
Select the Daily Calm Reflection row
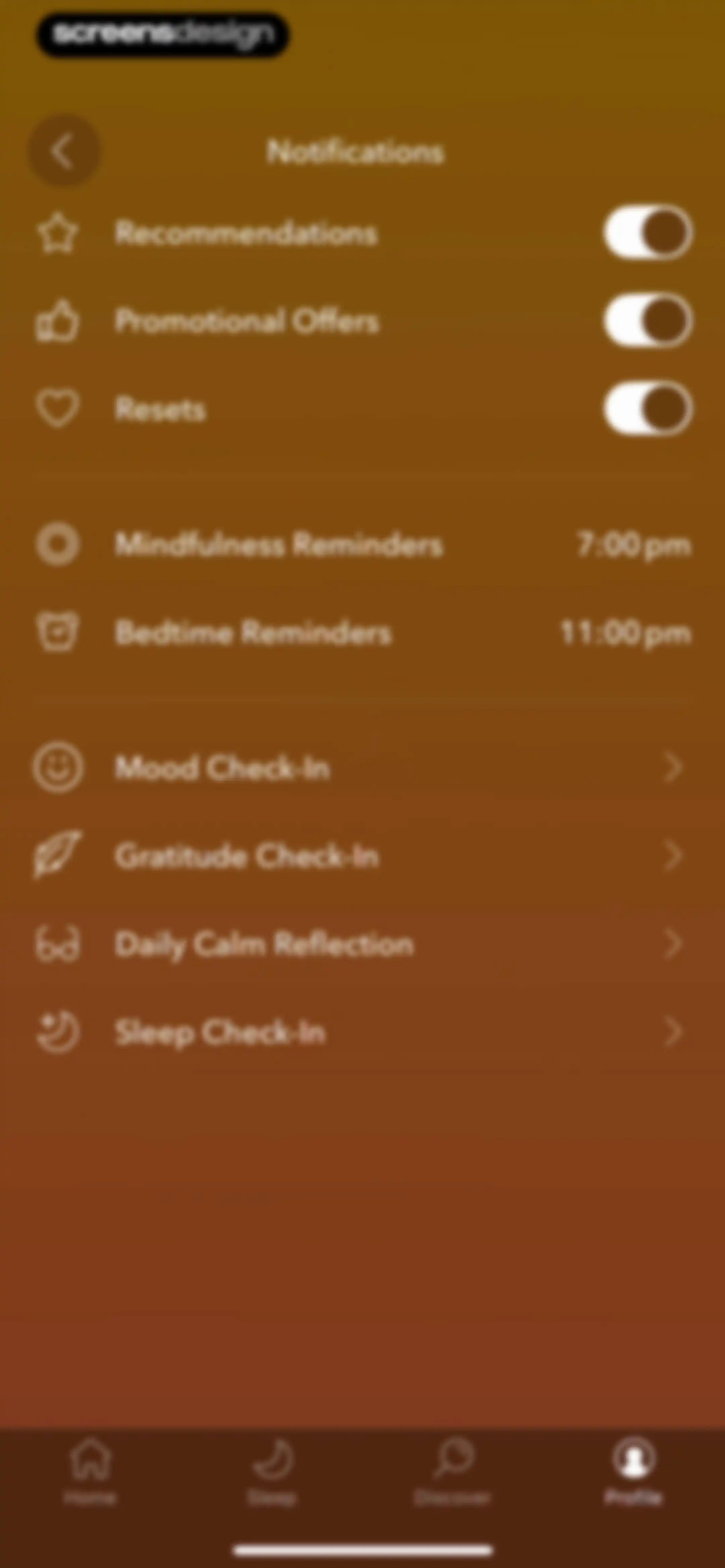point(363,944)
